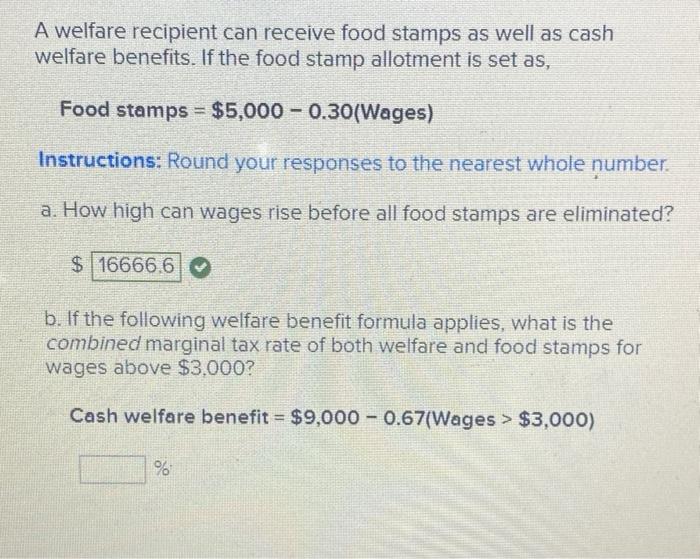700x559 pixels.
Task: Edit the wages answer field showing 16666.6
Action: (x=136, y=267)
